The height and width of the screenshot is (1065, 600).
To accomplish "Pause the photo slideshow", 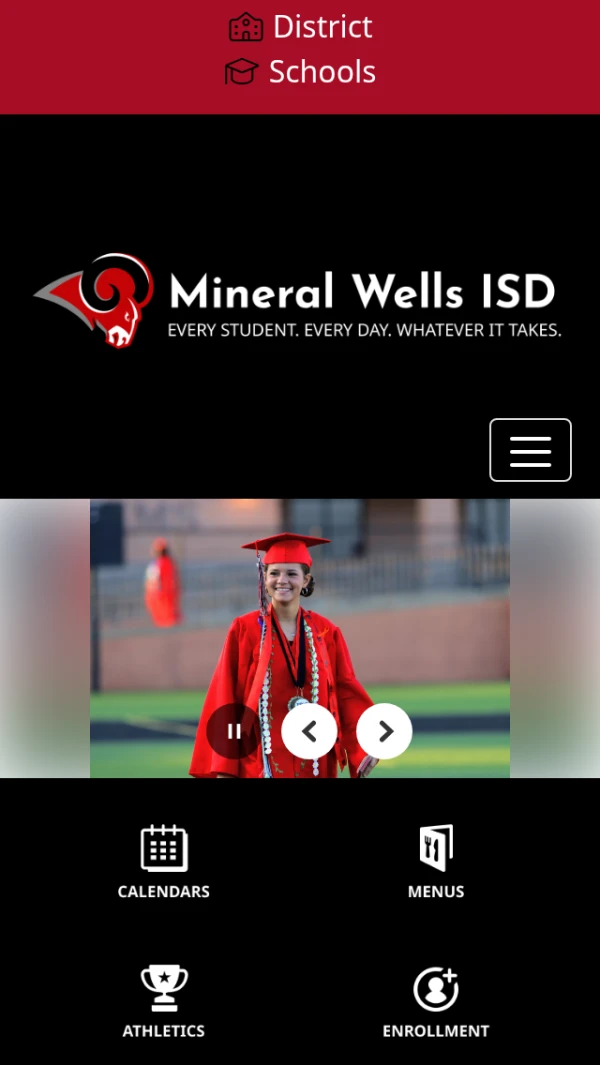I will [234, 731].
